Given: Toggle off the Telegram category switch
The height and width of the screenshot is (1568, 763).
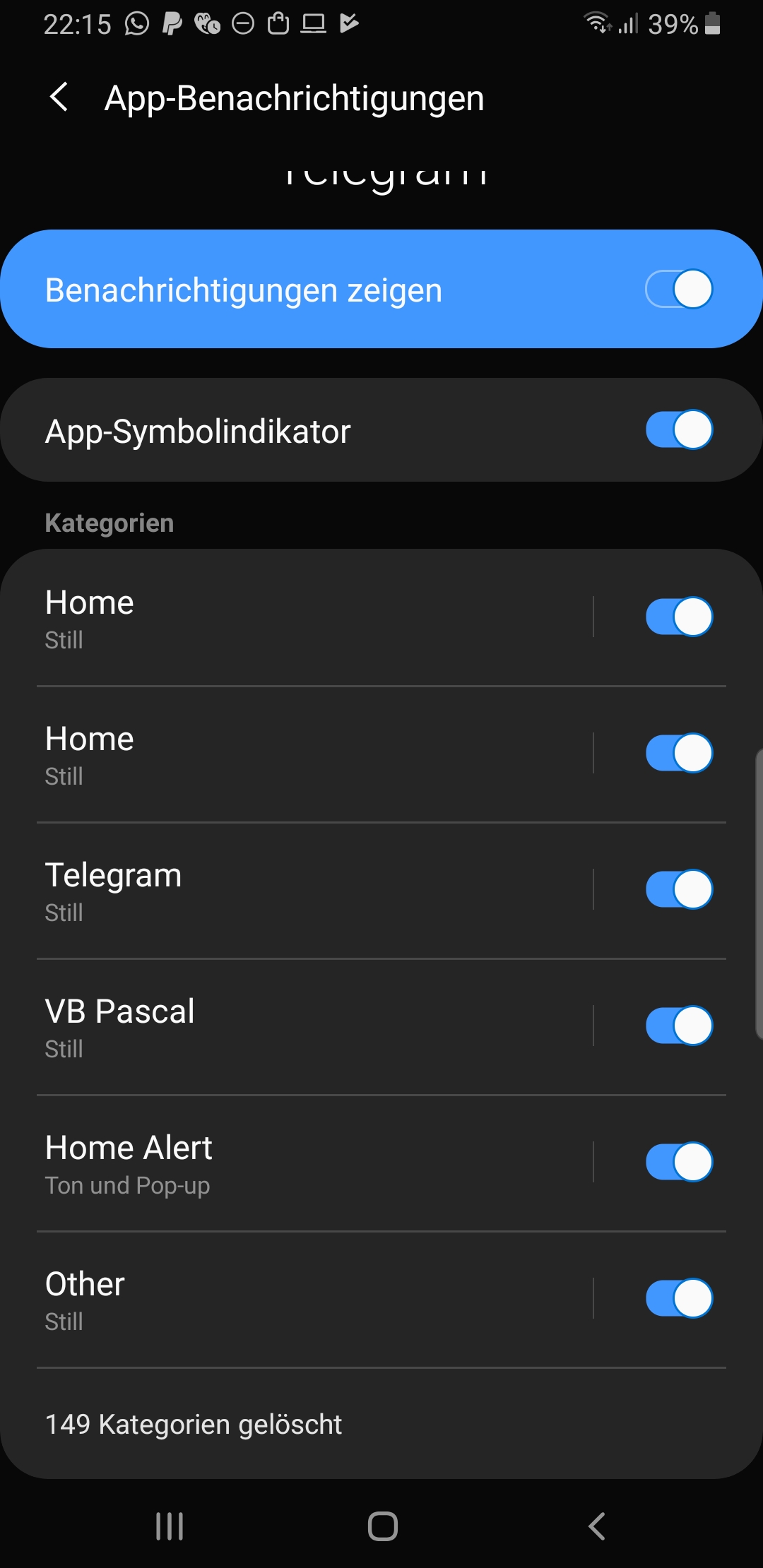Looking at the screenshot, I should tap(678, 889).
